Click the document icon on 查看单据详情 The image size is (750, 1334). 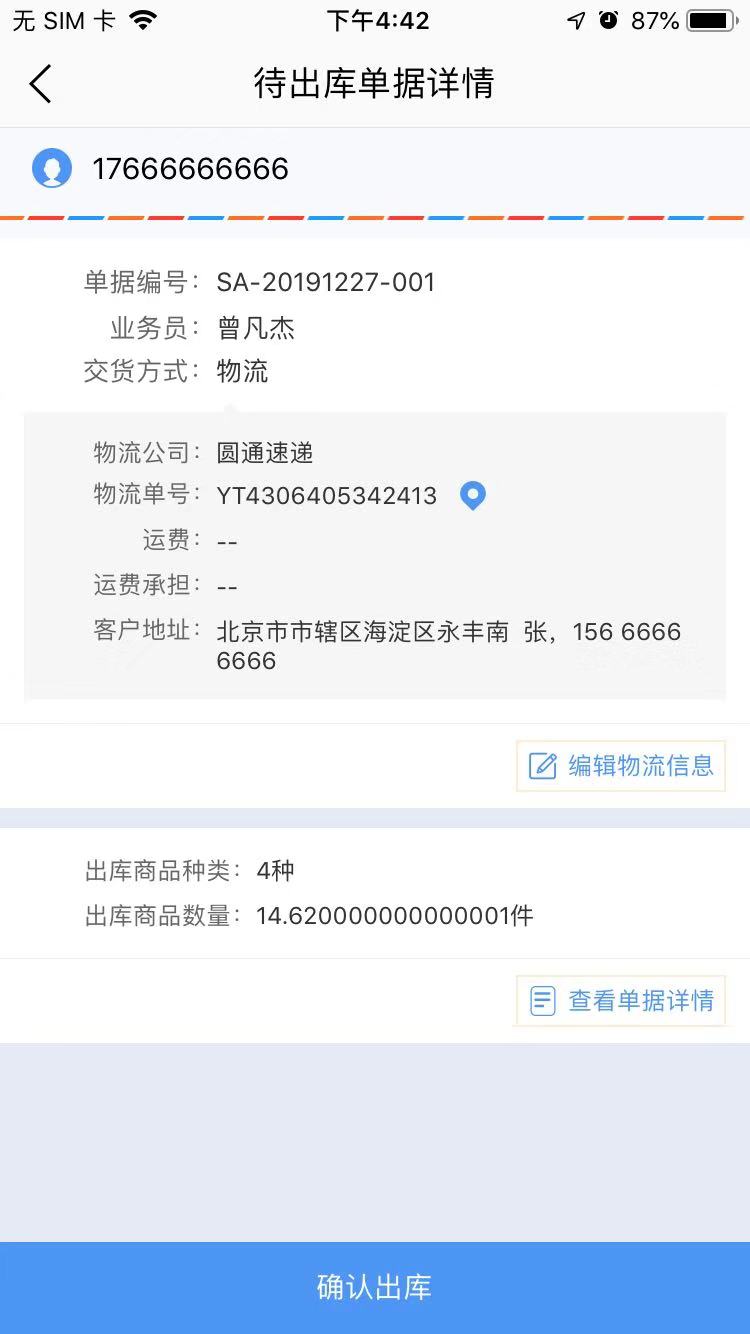(541, 1000)
